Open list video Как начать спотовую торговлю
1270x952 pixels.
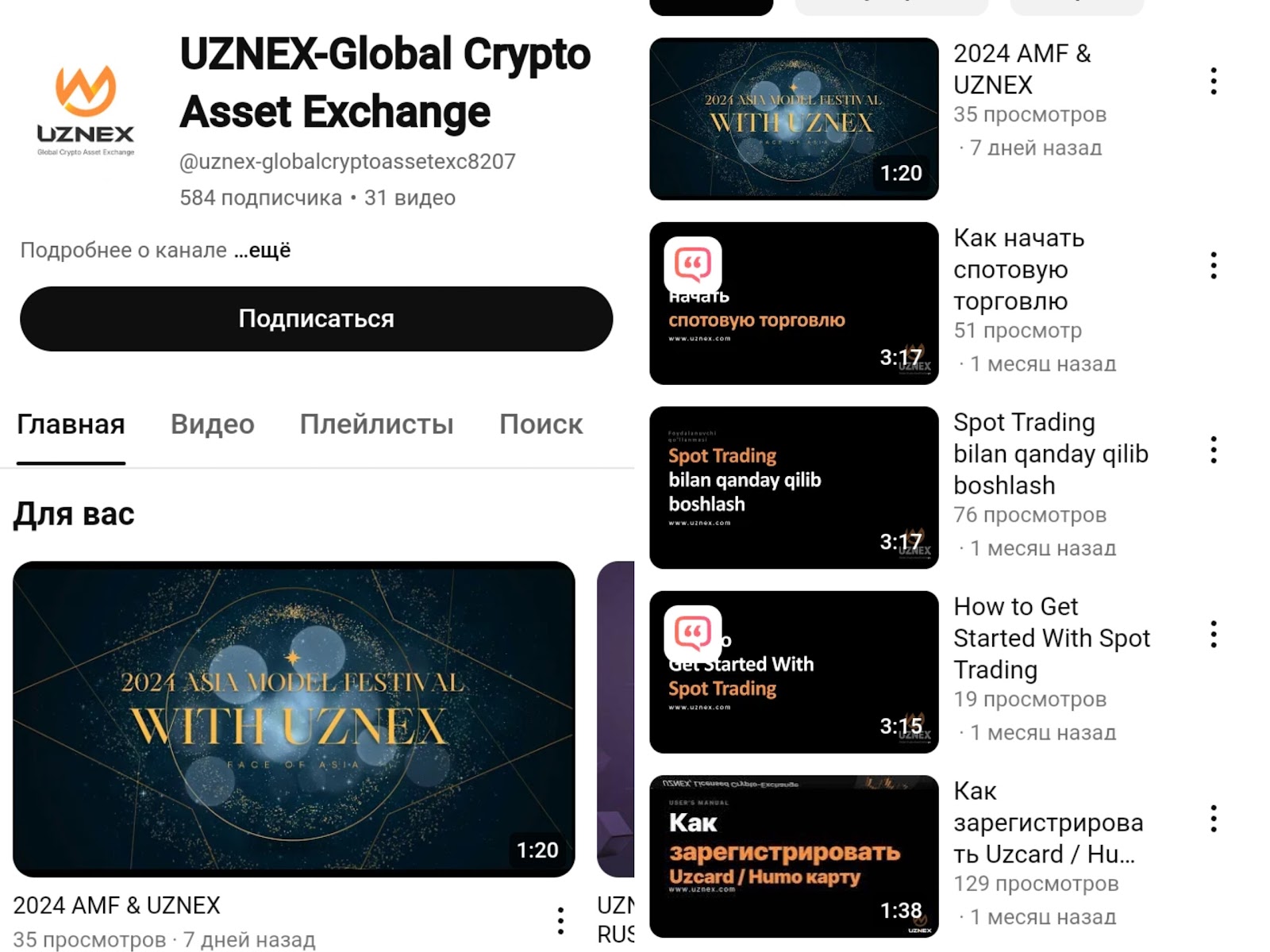click(794, 303)
